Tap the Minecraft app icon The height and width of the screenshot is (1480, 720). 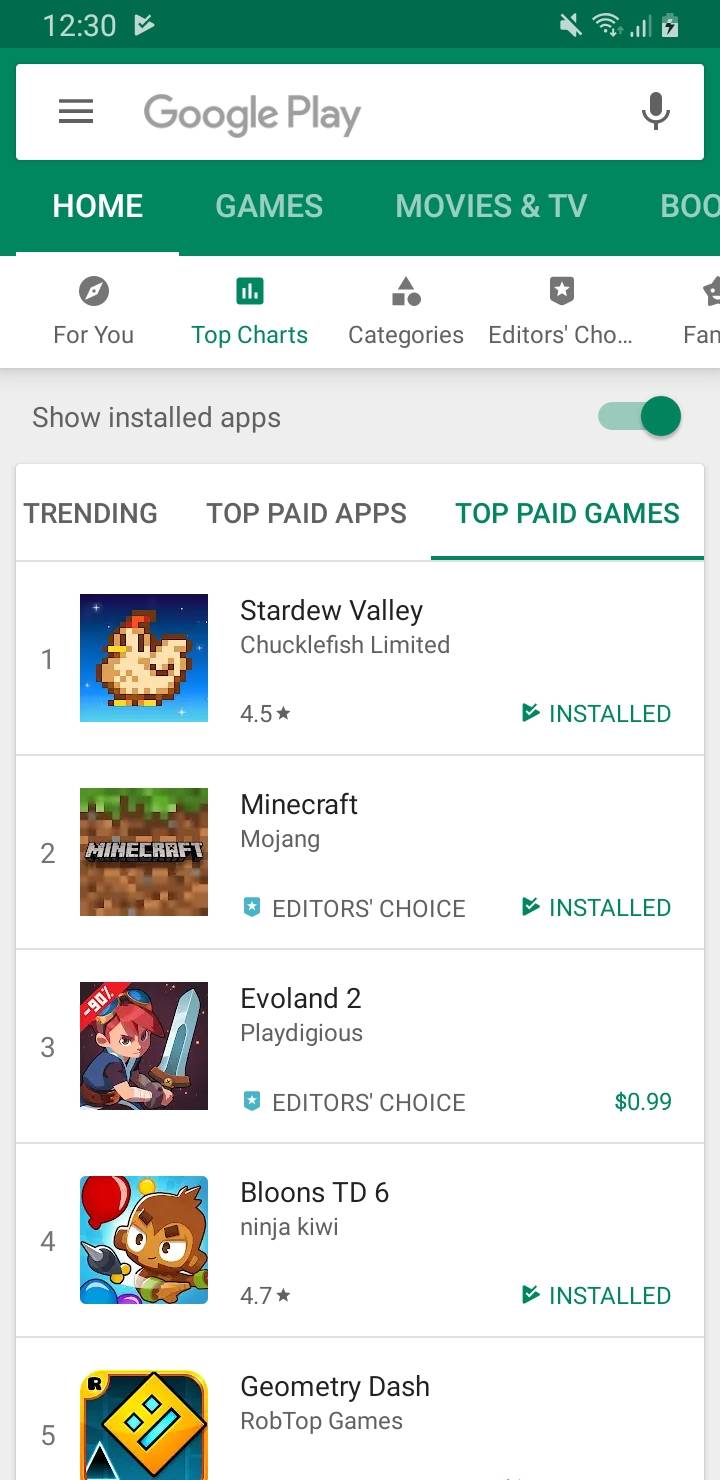coord(143,851)
